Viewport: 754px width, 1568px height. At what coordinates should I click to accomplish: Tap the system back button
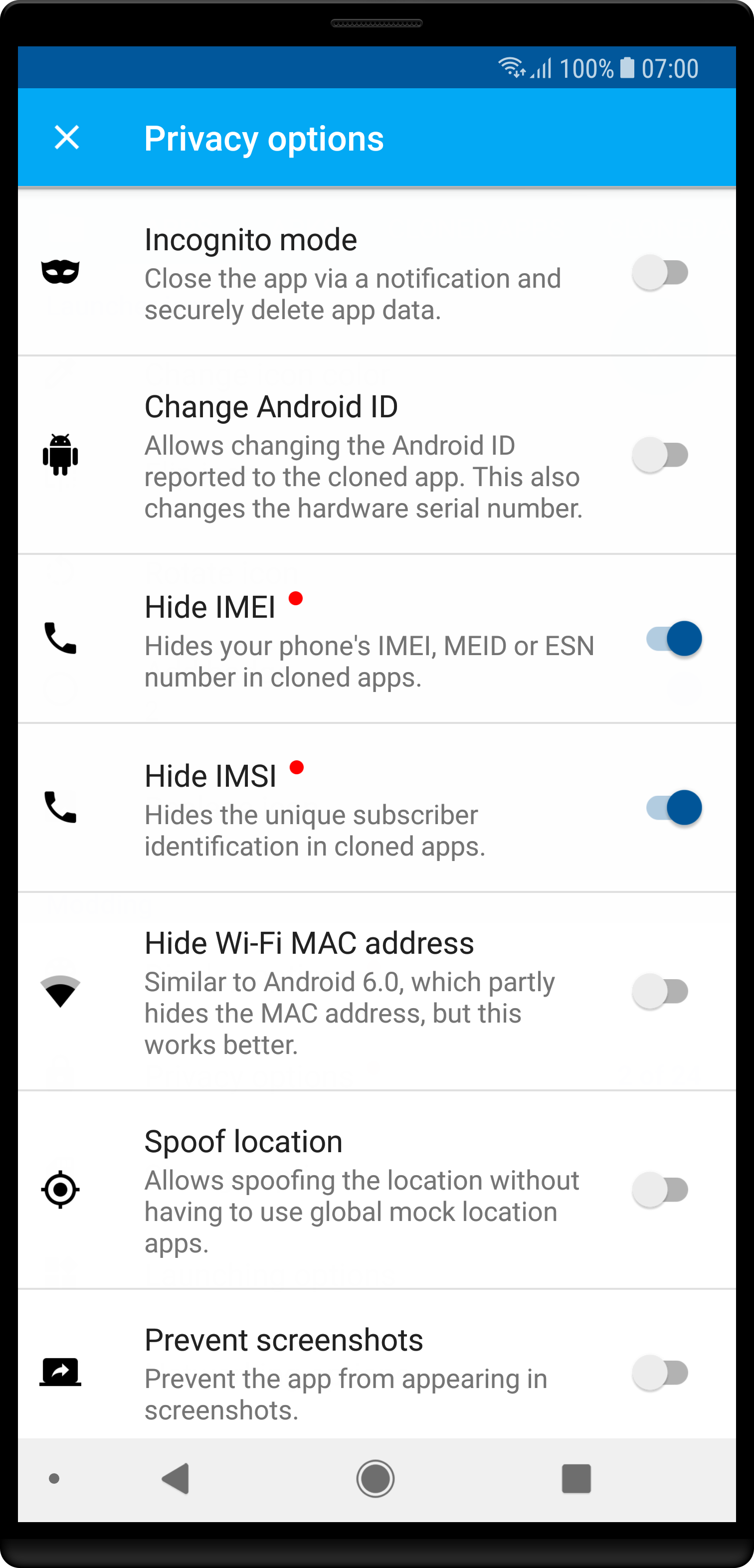(x=177, y=1479)
